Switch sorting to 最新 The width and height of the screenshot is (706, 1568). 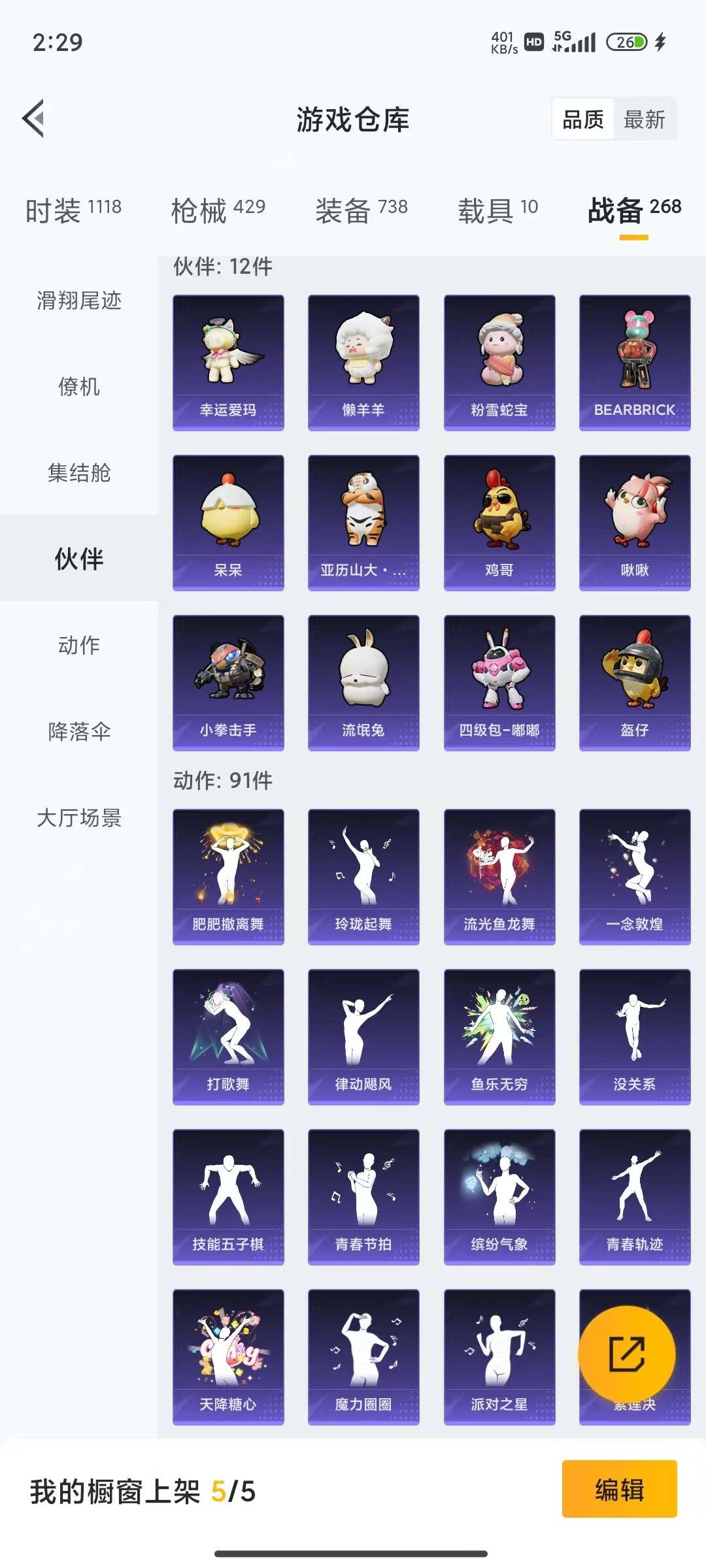(644, 119)
